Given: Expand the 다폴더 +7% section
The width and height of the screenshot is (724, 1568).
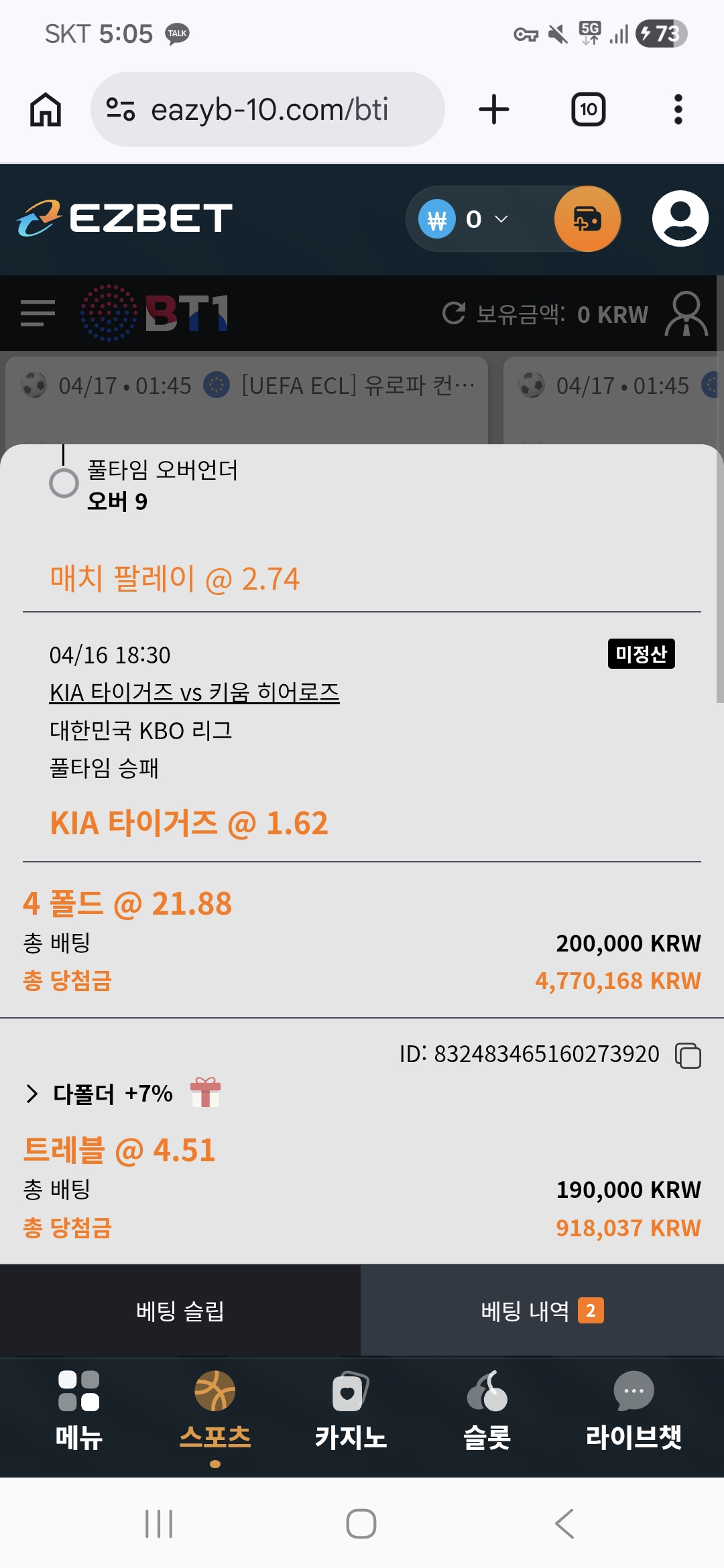Looking at the screenshot, I should 32,1091.
